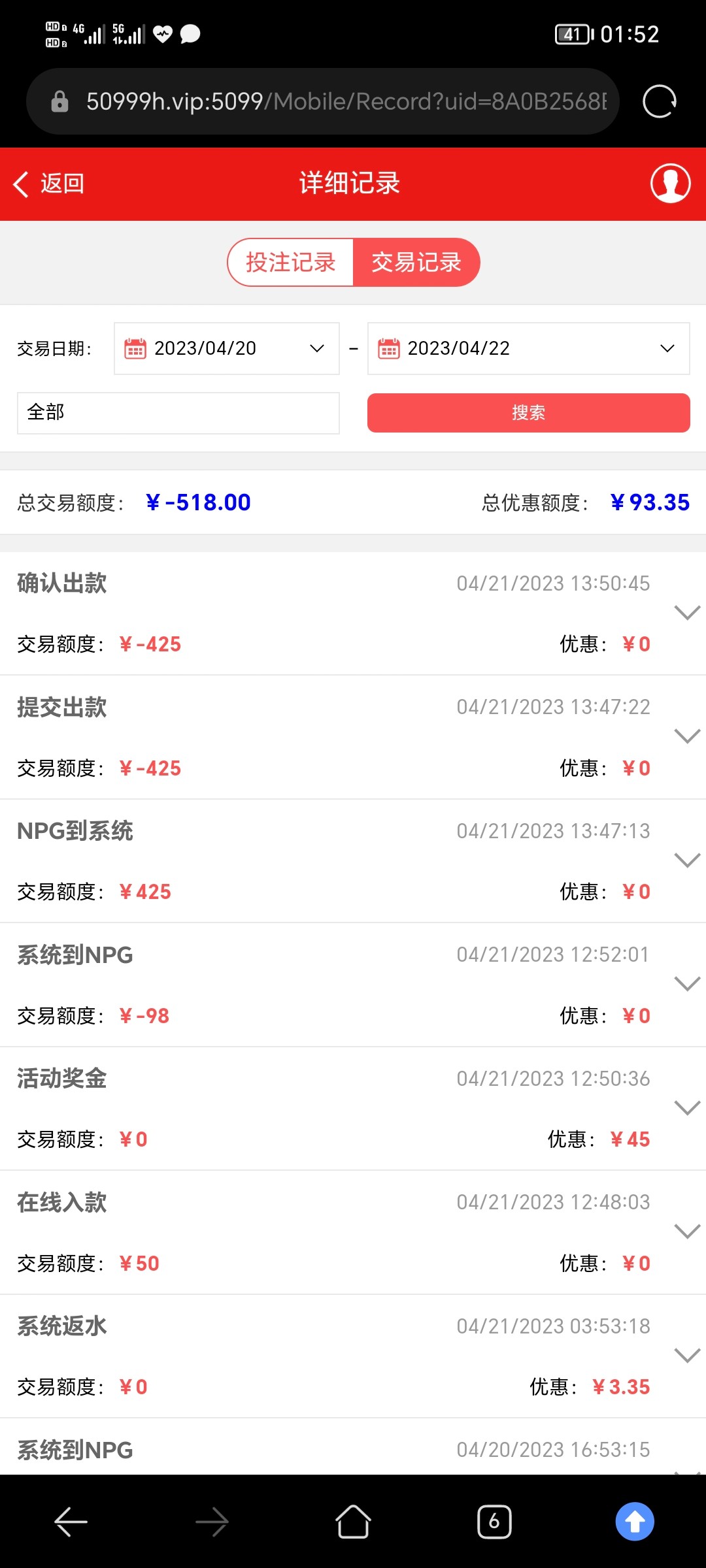Open the start date picker 2023/04/20
Image resolution: width=706 pixels, height=1568 pixels.
point(226,348)
